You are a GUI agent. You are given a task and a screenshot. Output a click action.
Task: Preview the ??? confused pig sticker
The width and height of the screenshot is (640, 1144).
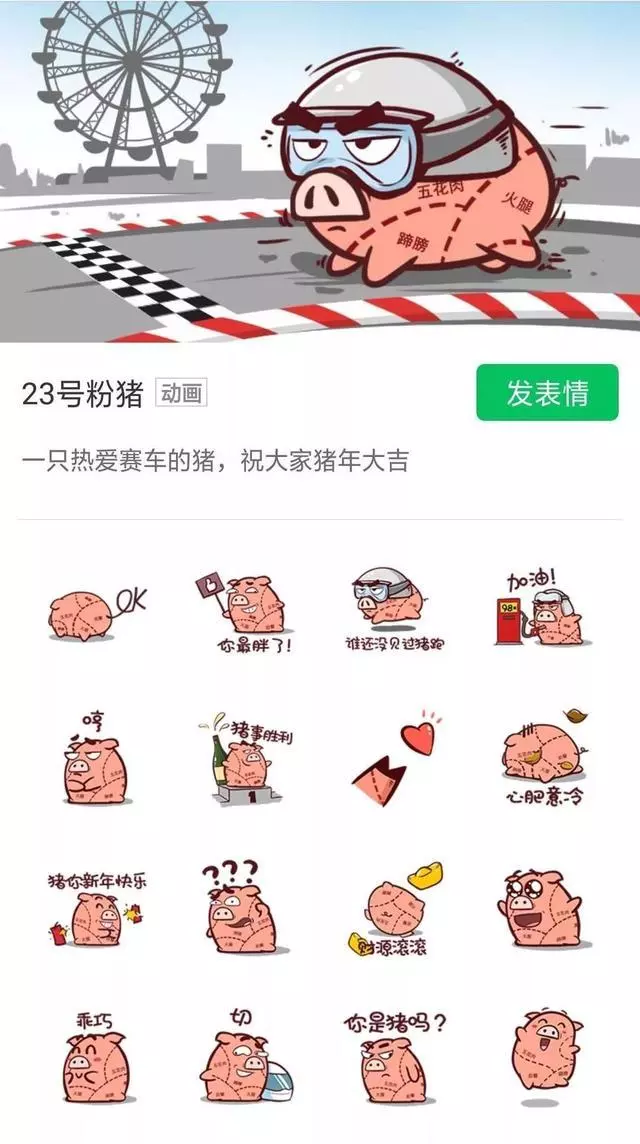coord(241,907)
